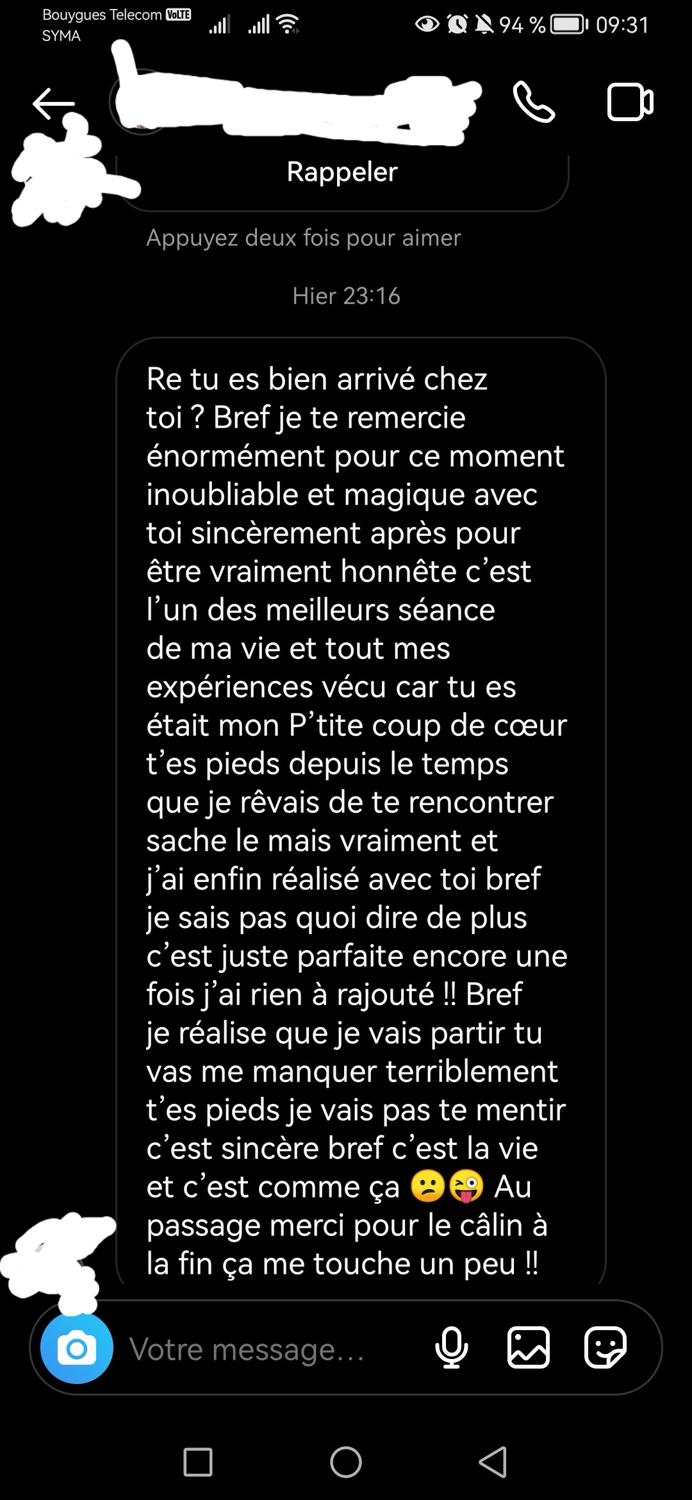
Task: Tap the Rappeler button to call back
Action: click(x=342, y=172)
